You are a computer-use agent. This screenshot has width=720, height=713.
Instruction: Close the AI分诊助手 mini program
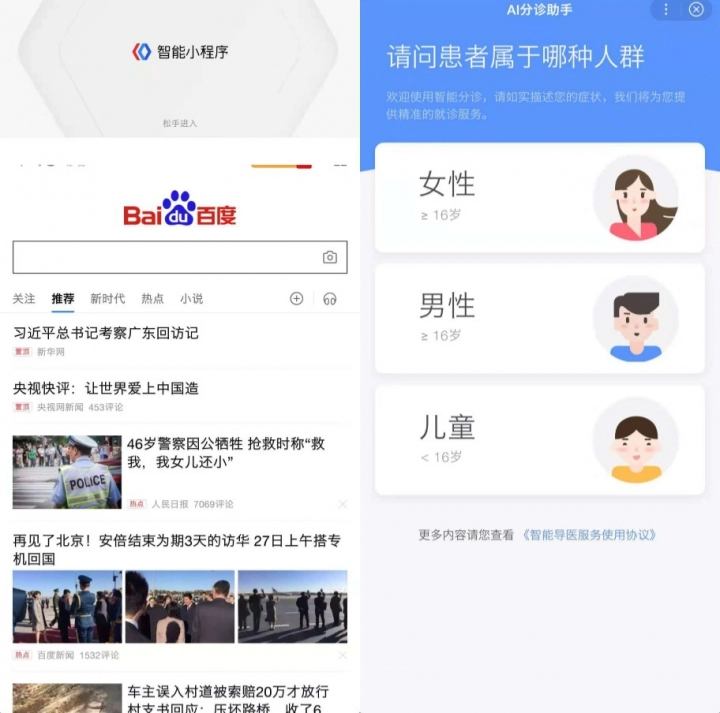point(696,9)
